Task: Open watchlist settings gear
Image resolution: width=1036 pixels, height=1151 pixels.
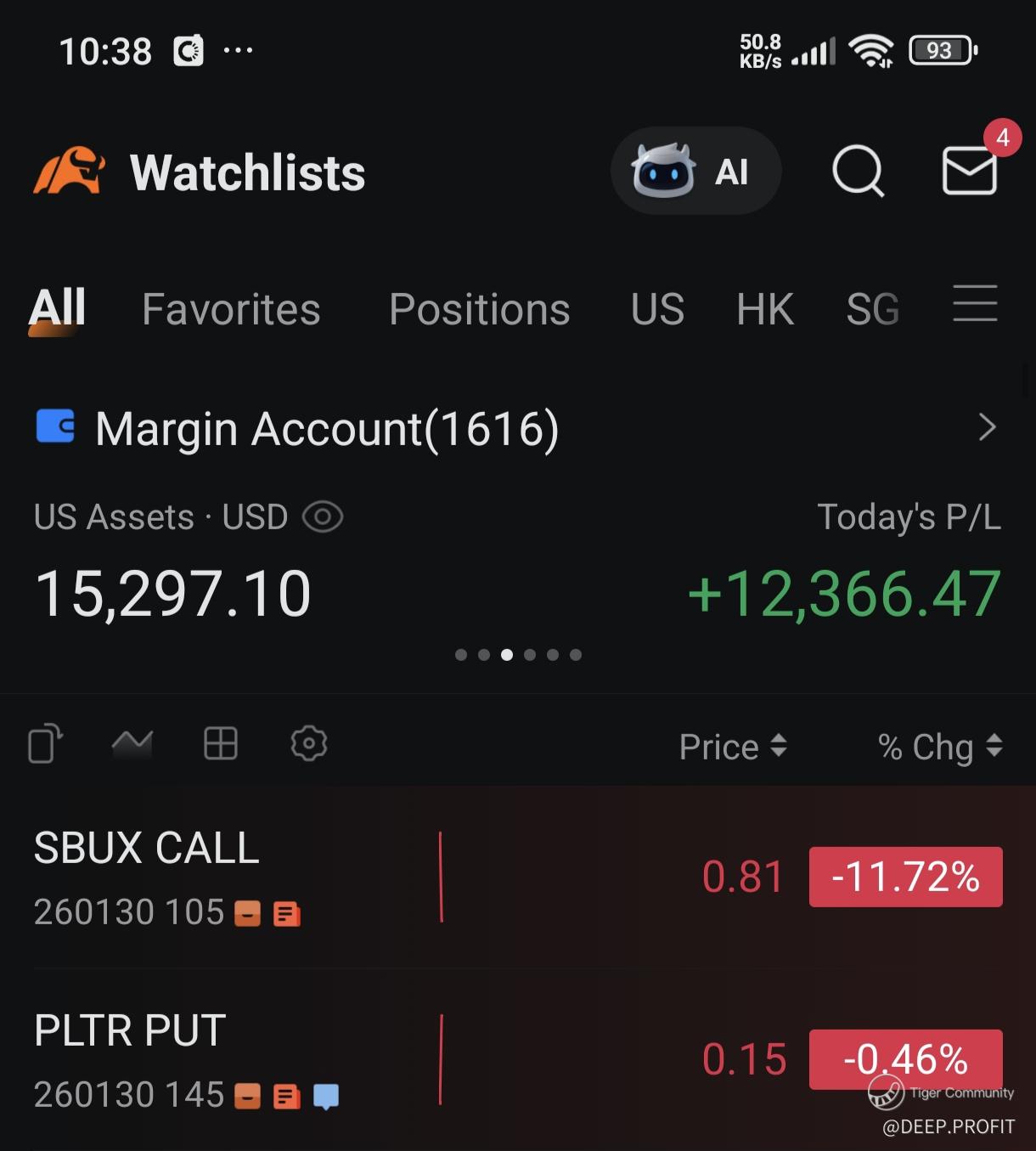Action: click(x=308, y=744)
